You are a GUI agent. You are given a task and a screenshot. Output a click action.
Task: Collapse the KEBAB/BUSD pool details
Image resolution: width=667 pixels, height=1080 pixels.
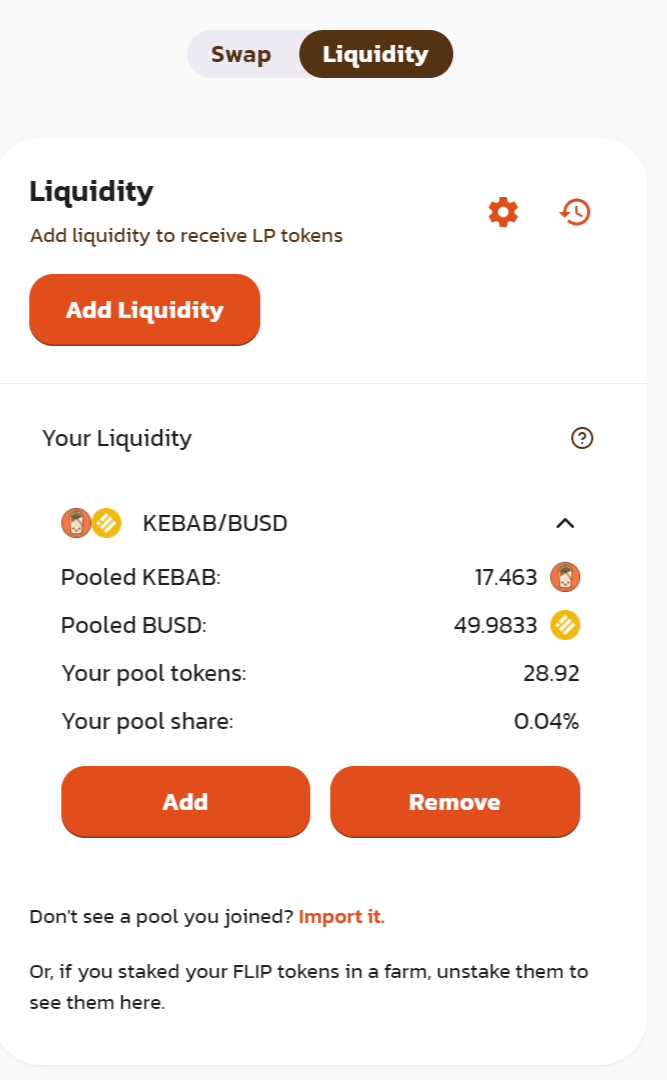565,522
